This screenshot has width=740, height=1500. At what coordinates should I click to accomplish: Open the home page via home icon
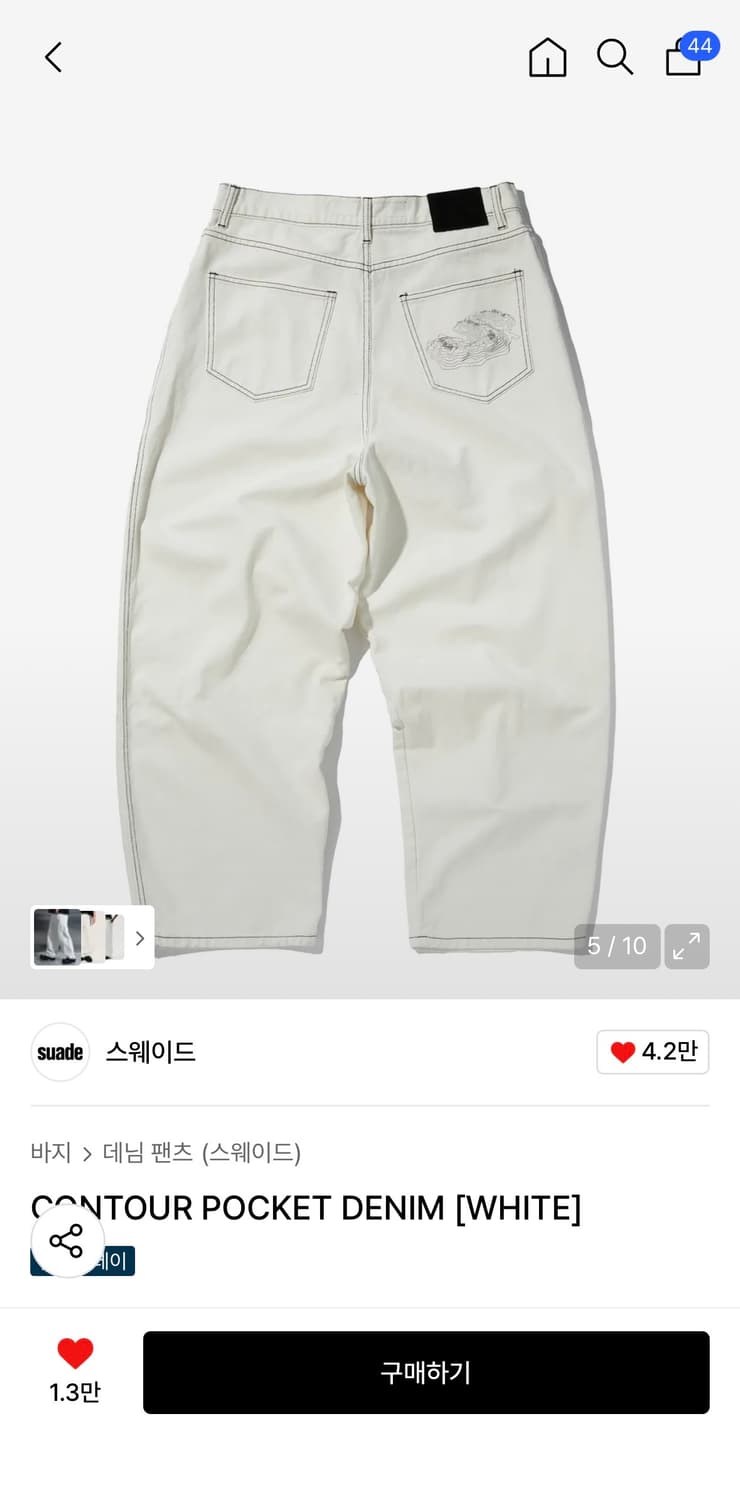click(x=547, y=57)
